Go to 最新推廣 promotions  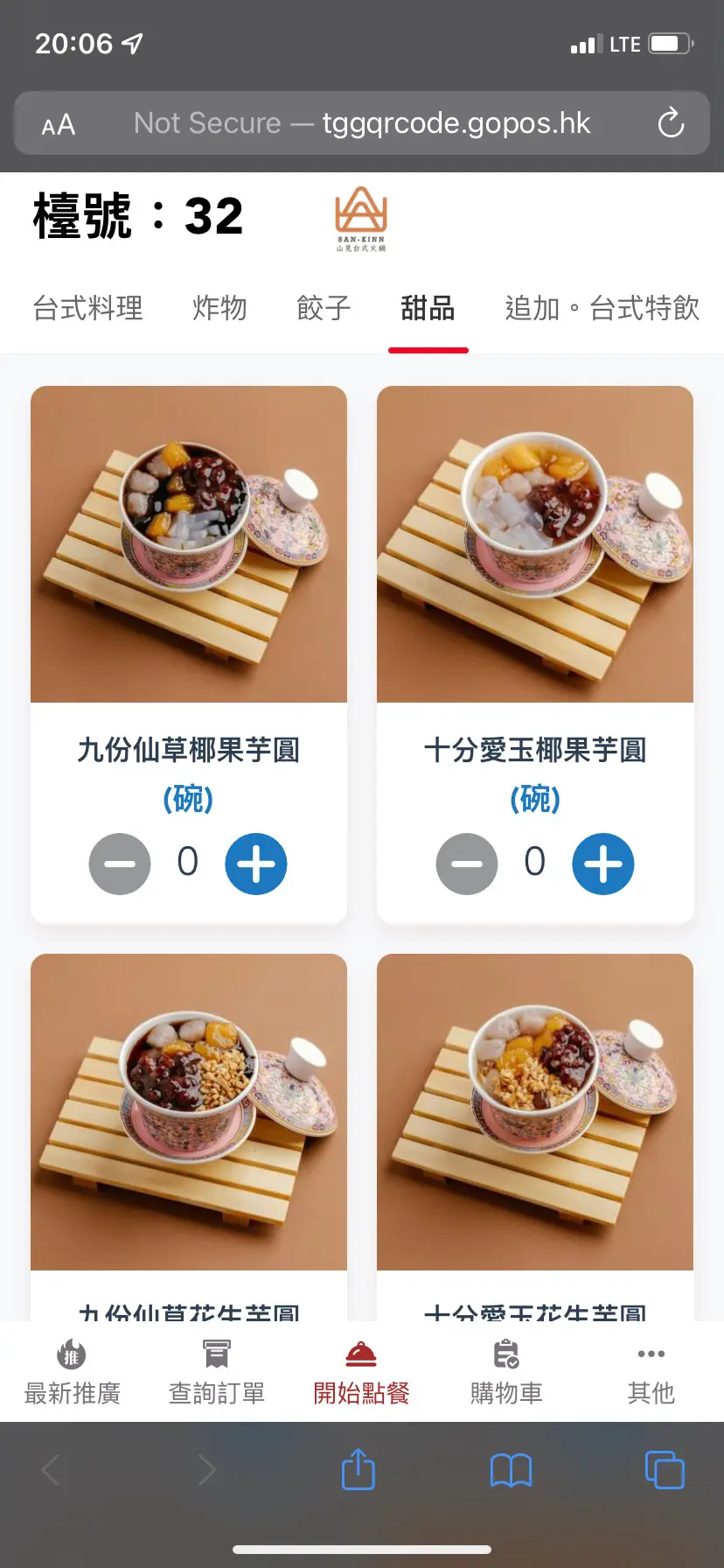pos(72,1372)
